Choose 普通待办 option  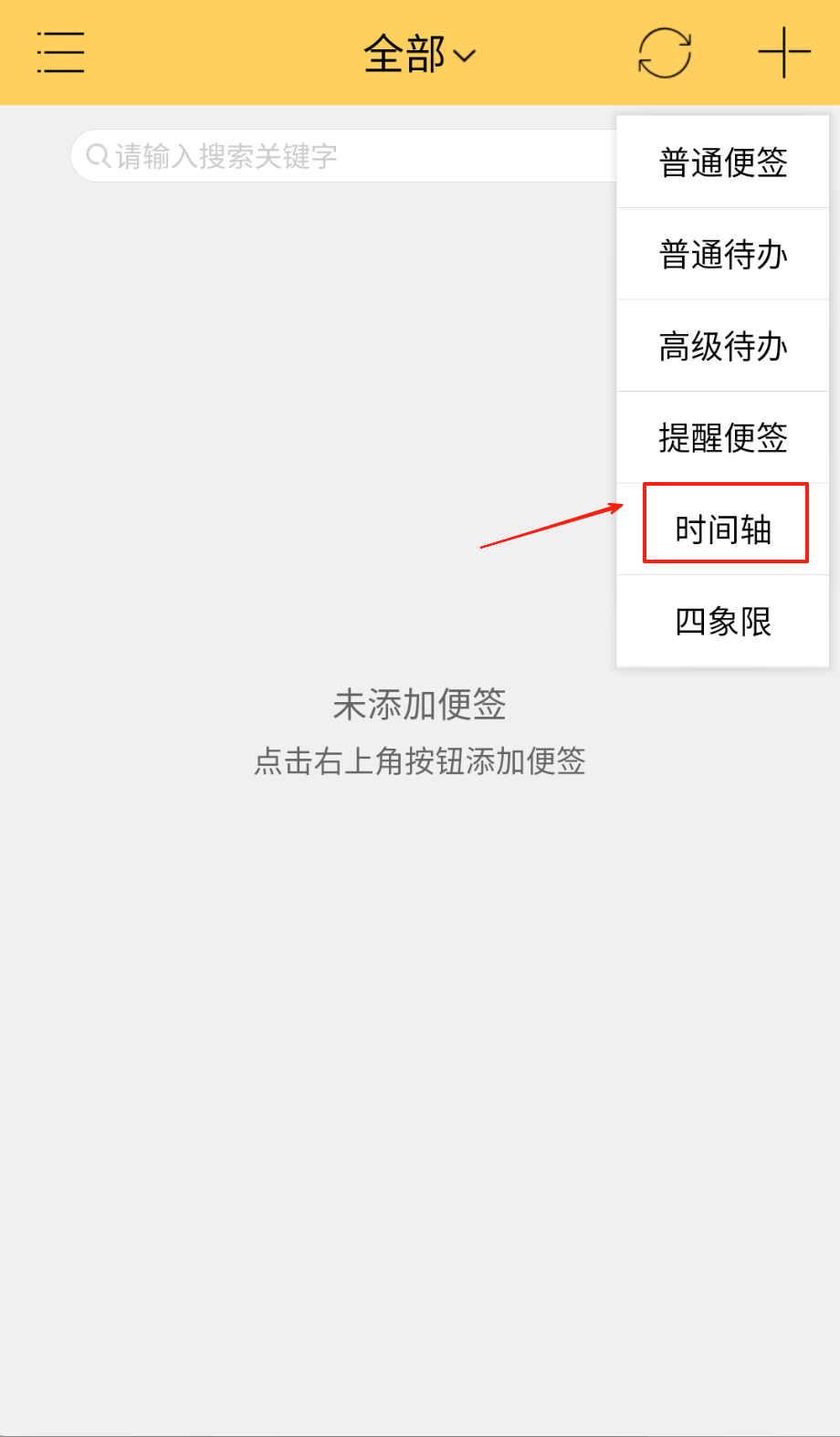point(723,254)
